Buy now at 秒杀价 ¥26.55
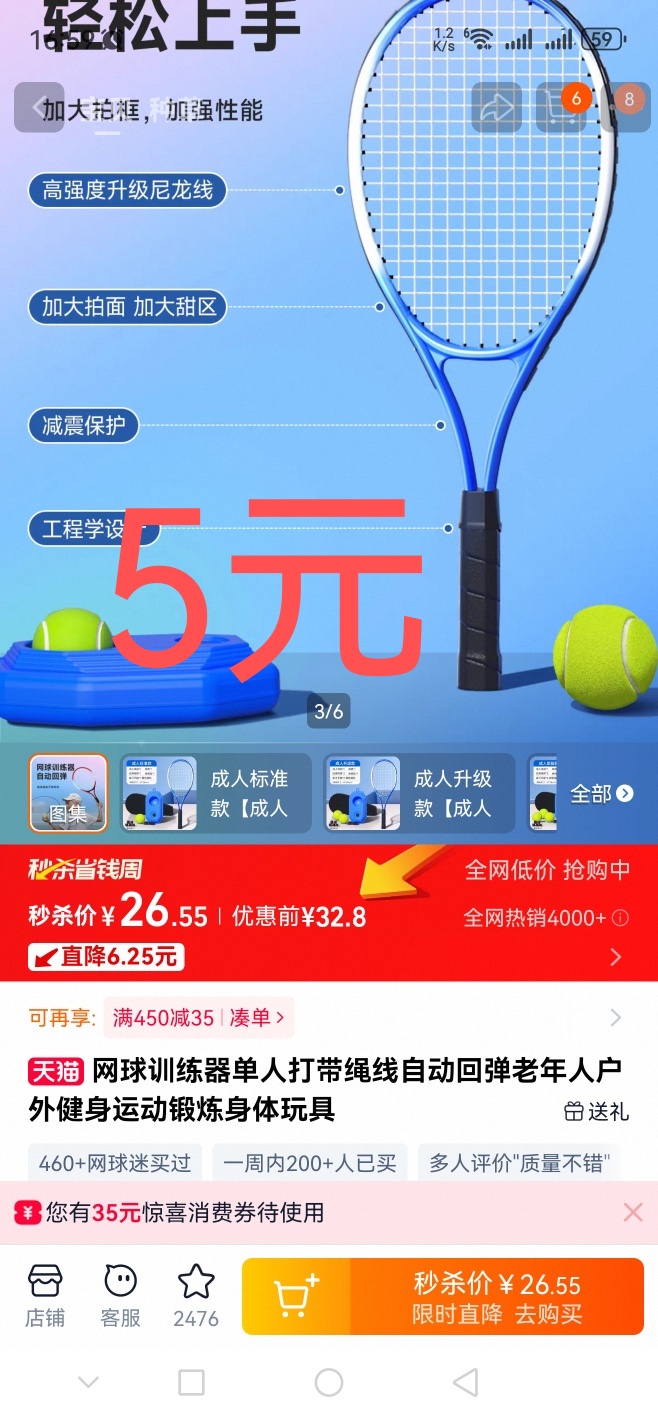Viewport: 658px width, 1416px height. (x=497, y=1297)
